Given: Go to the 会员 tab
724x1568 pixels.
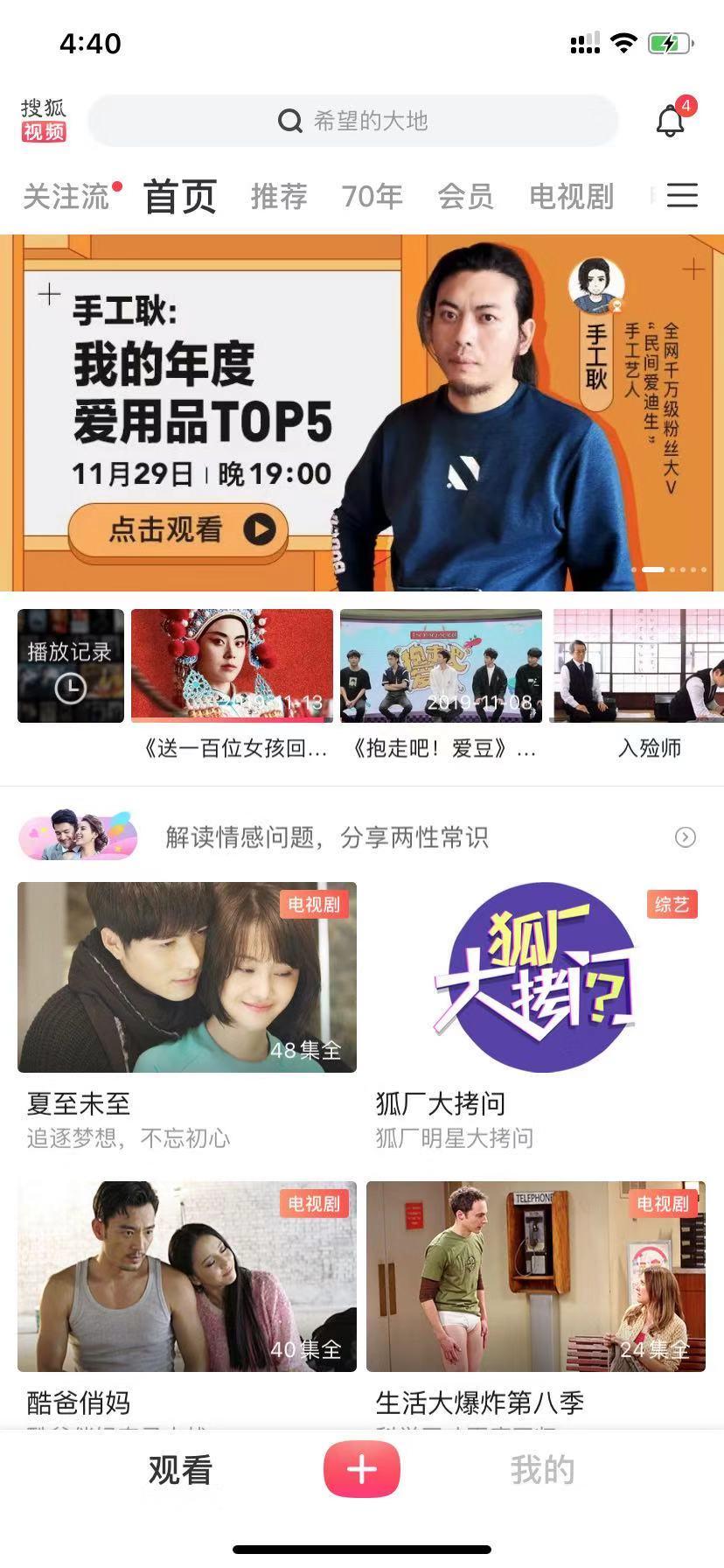Looking at the screenshot, I should (465, 196).
